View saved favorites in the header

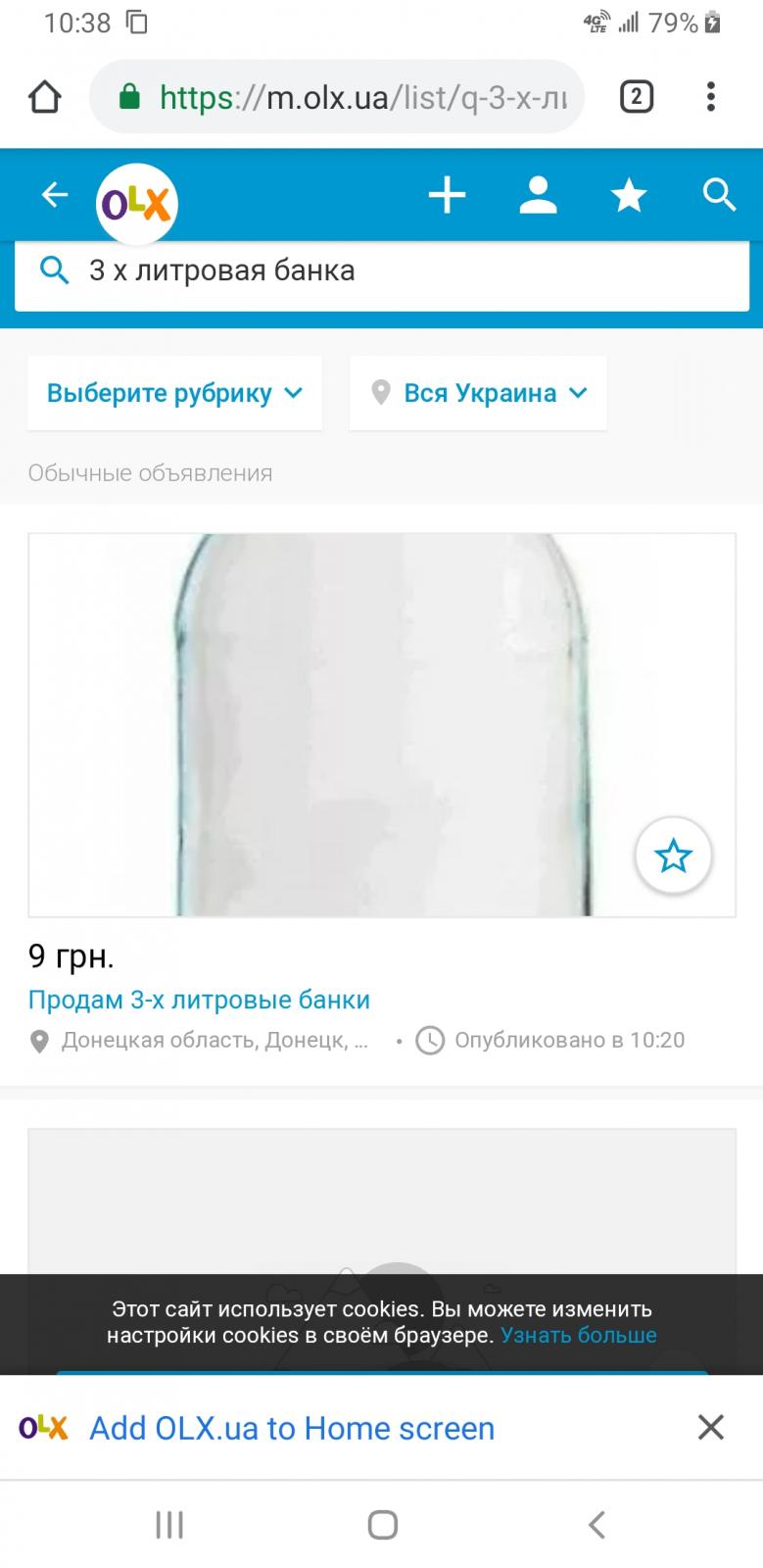[629, 196]
